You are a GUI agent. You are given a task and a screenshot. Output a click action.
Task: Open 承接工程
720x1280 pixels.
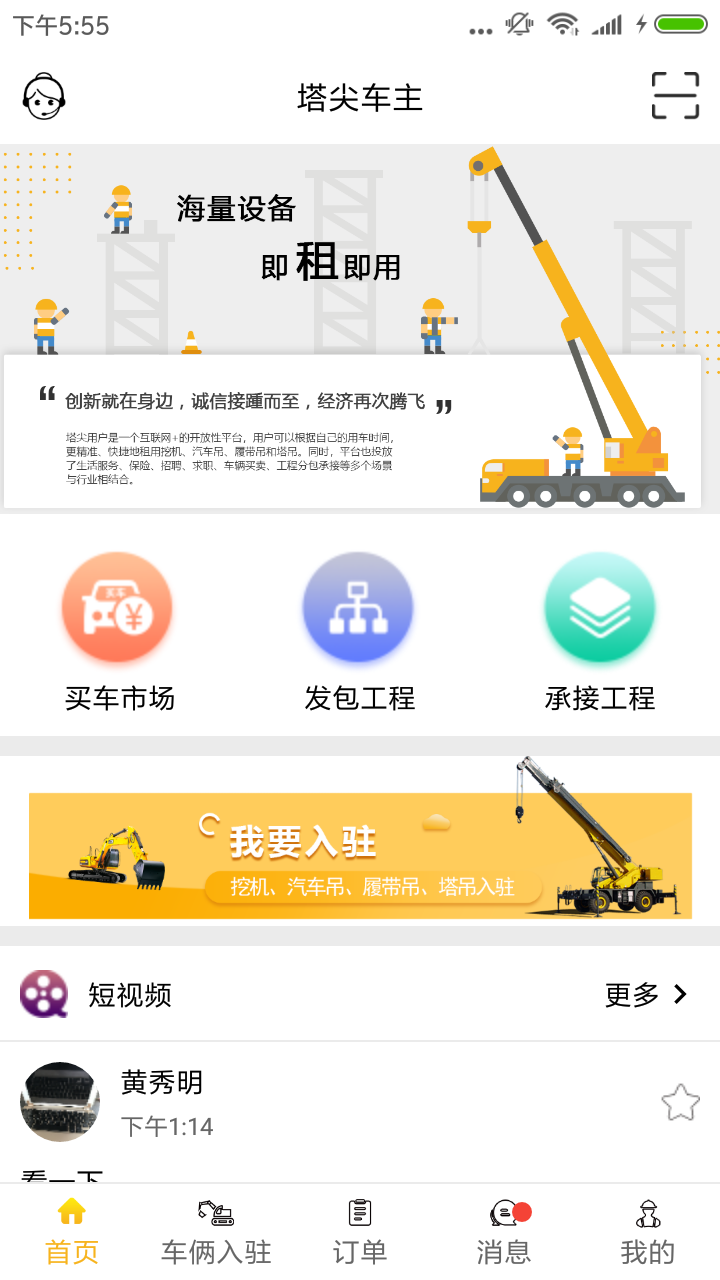click(x=599, y=632)
